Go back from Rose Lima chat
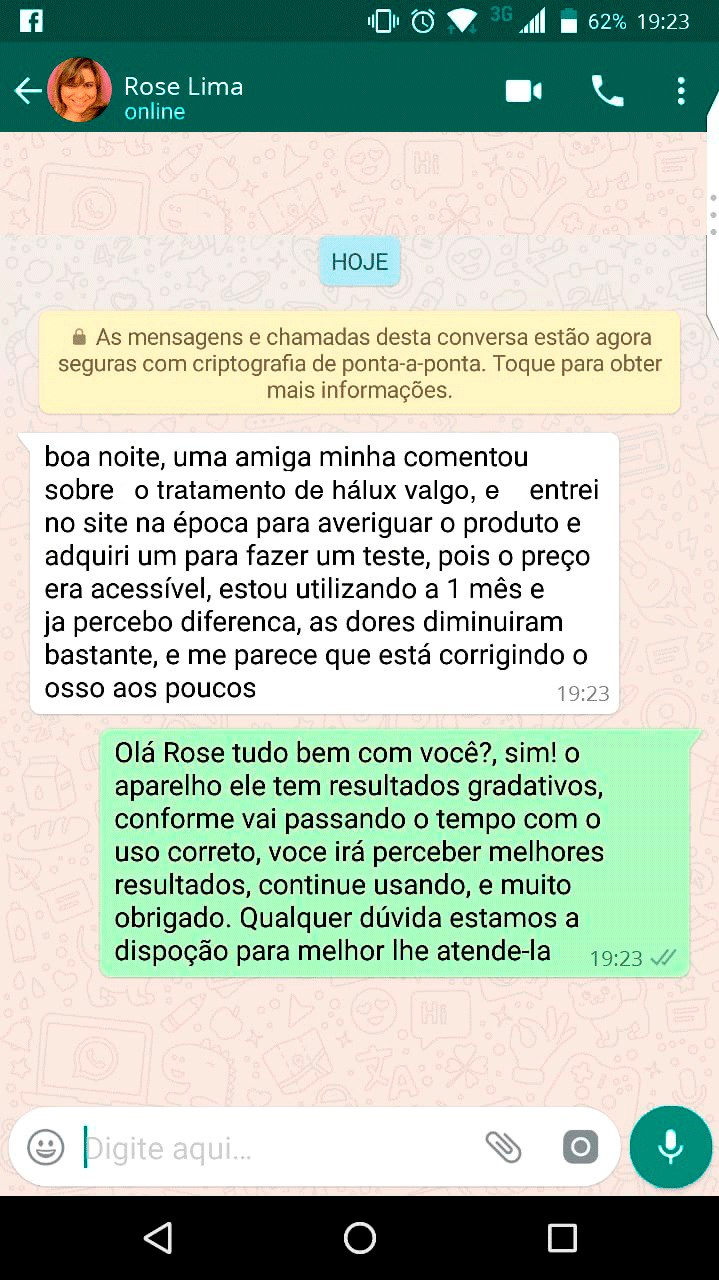The height and width of the screenshot is (1280, 719). (x=27, y=91)
